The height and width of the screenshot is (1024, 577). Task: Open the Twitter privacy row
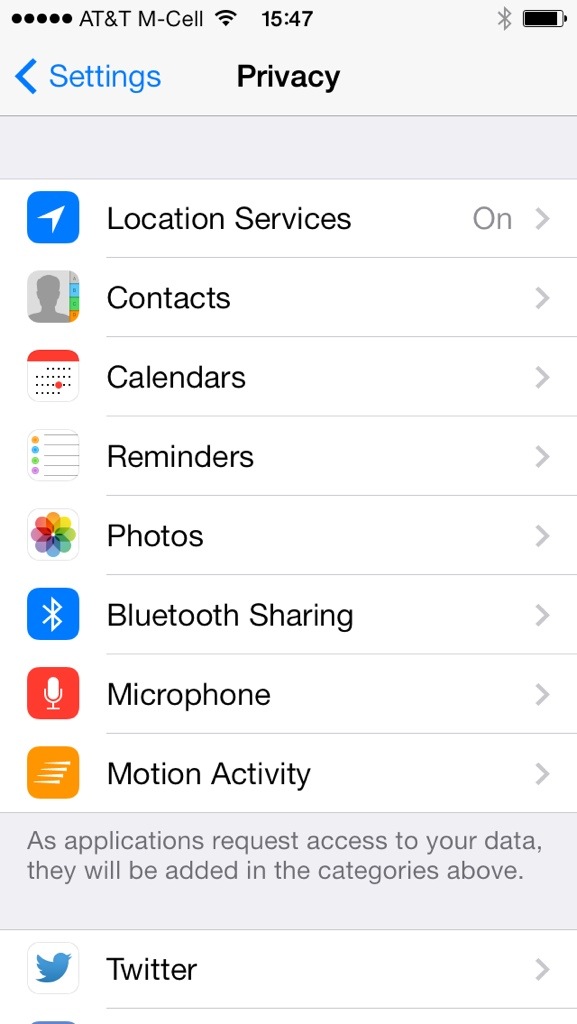click(288, 969)
